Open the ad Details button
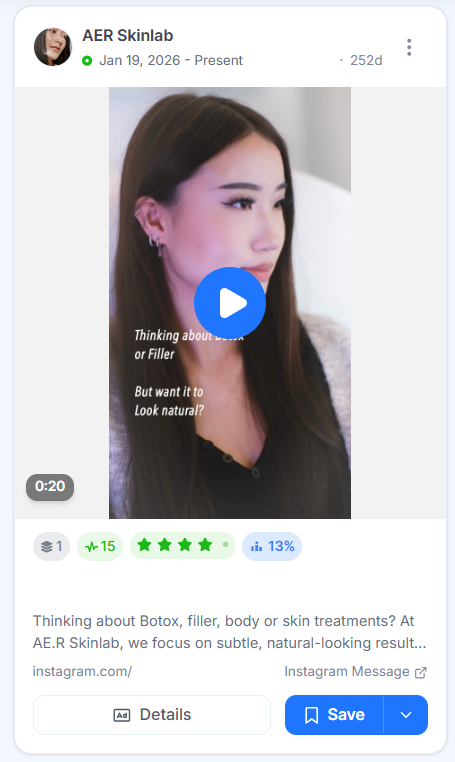455x762 pixels. [x=152, y=715]
